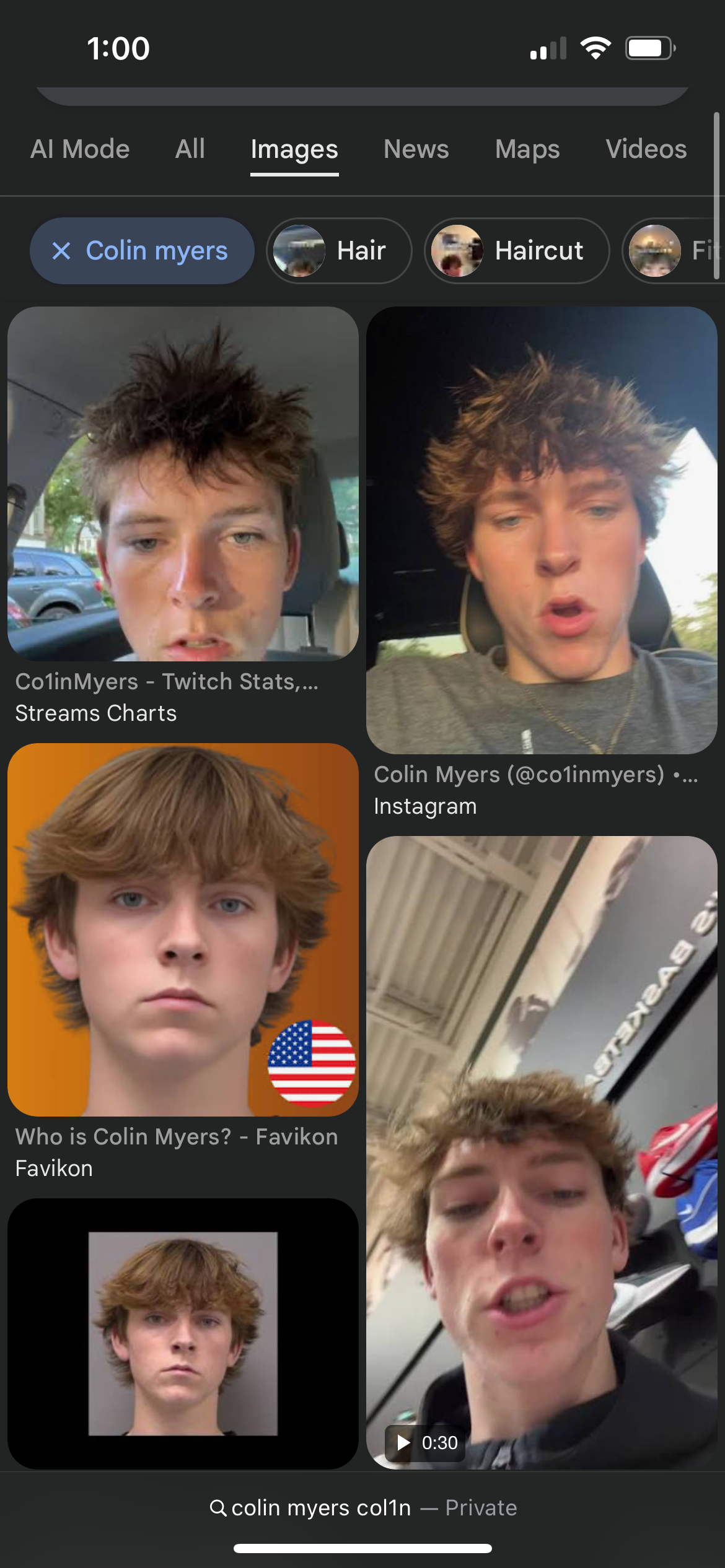725x1568 pixels.
Task: Open the 0:30 video result
Action: pyautogui.click(x=542, y=1152)
